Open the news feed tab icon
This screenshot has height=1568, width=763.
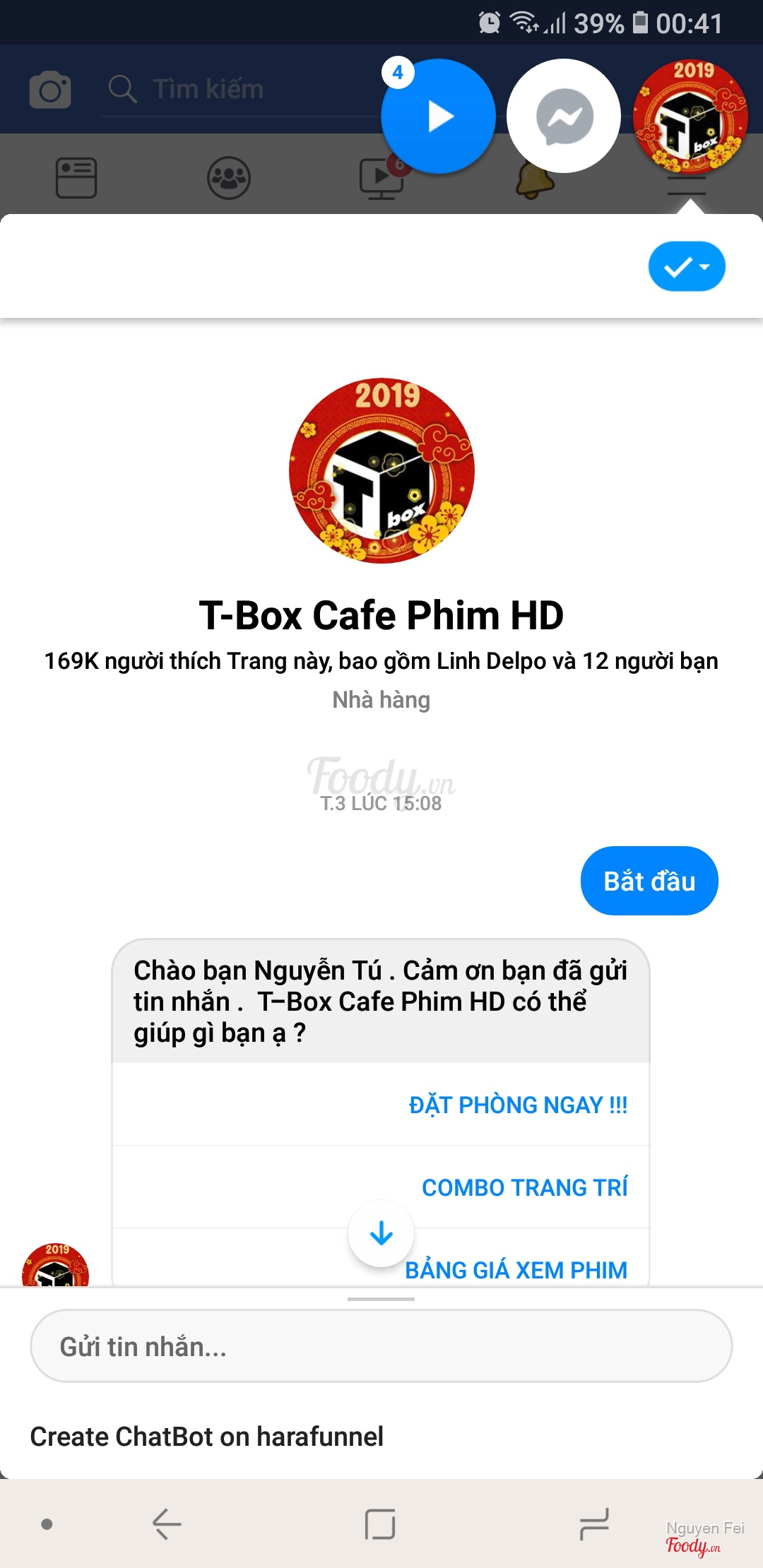coord(76,177)
